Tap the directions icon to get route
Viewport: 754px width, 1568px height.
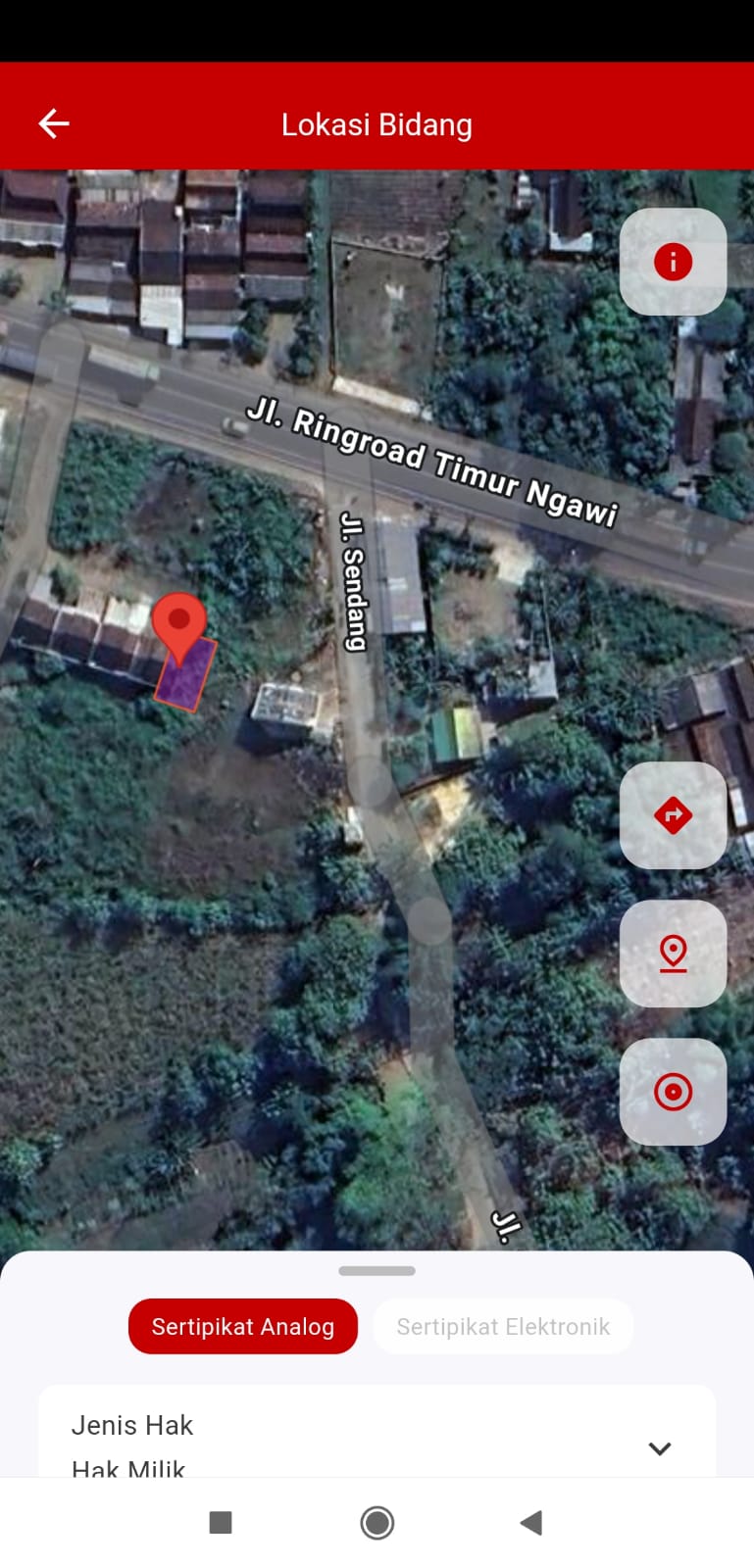point(673,814)
